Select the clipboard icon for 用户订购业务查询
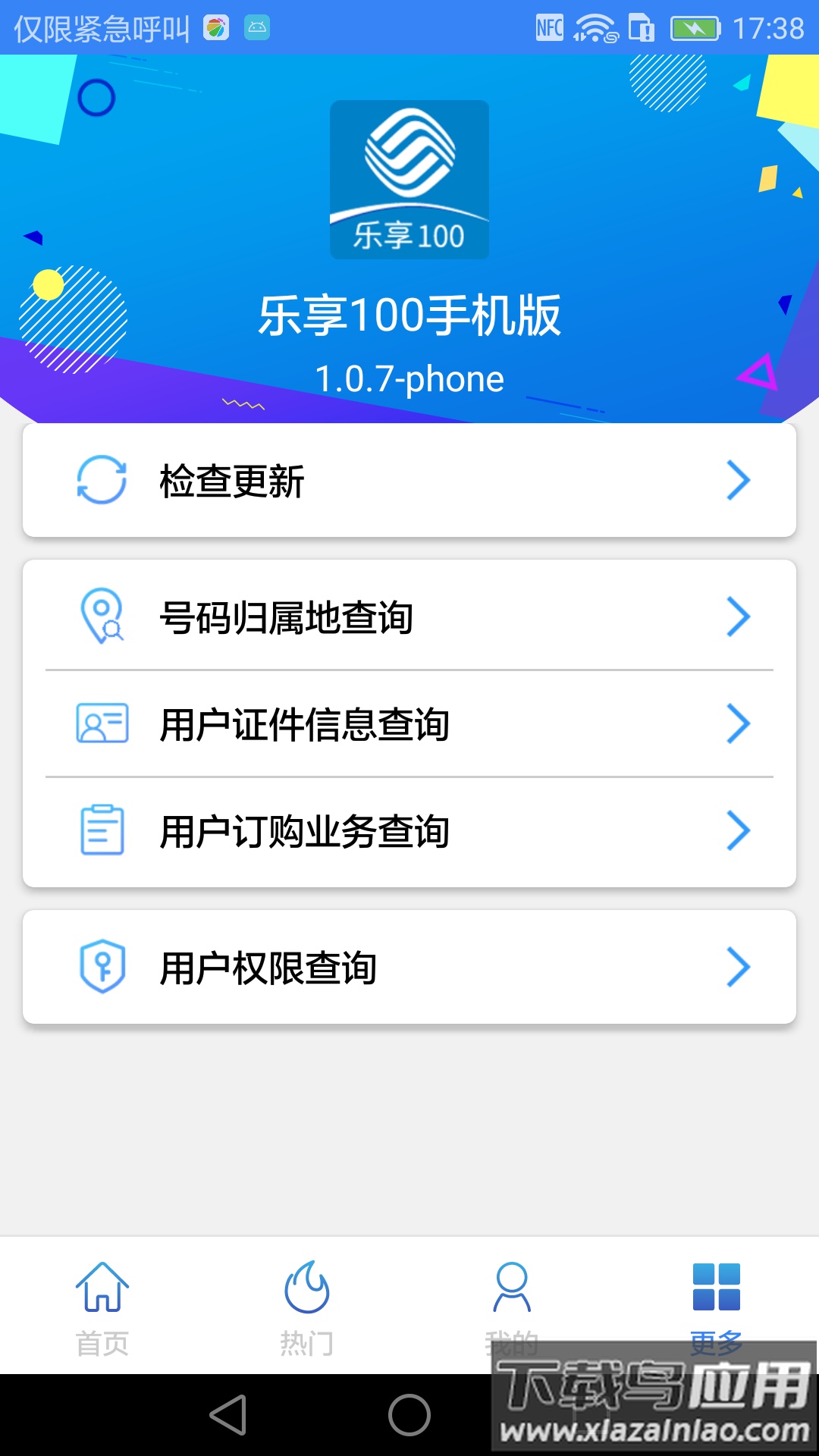This screenshot has height=1456, width=819. click(x=101, y=830)
